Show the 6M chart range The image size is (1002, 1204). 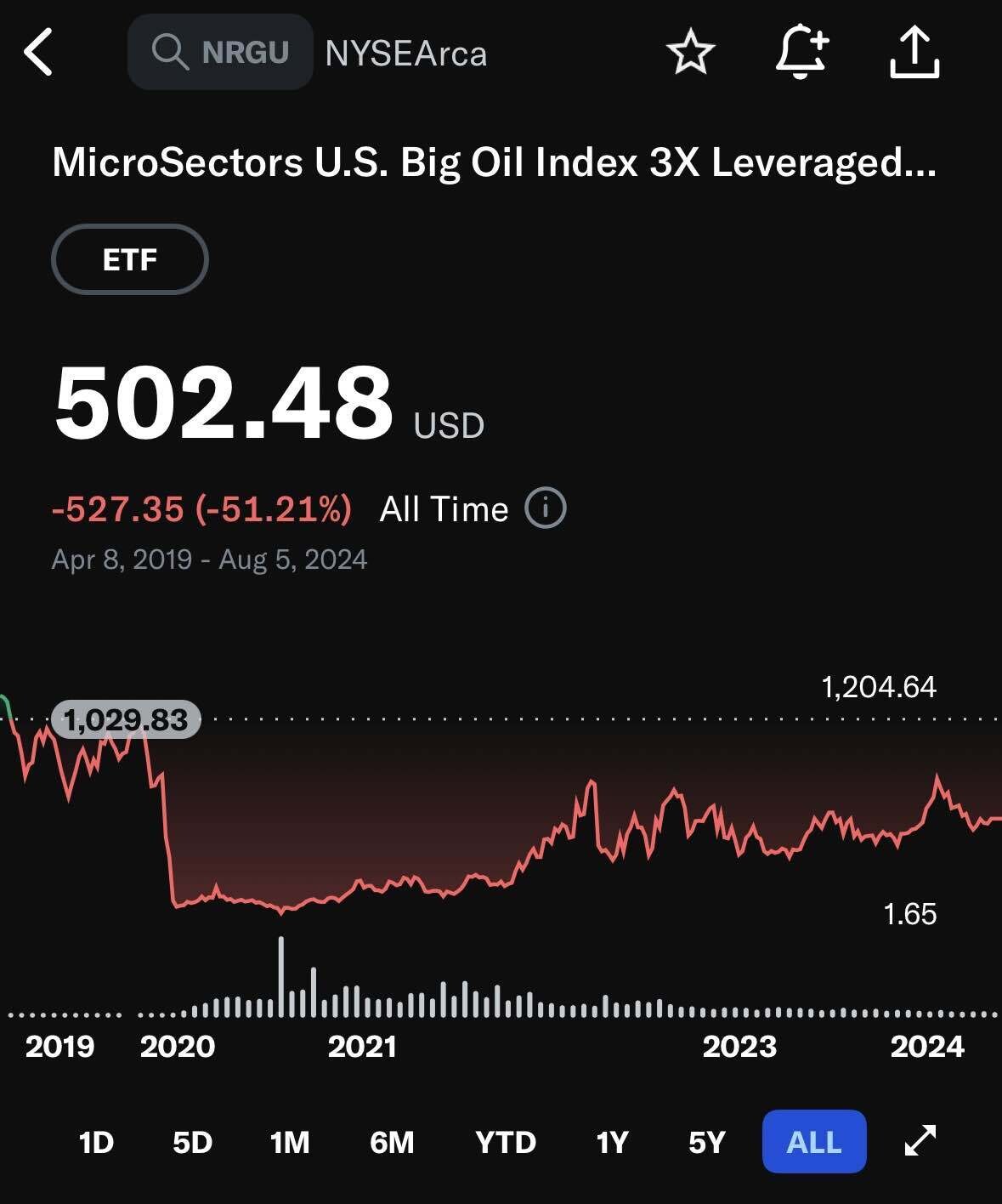[x=392, y=1142]
